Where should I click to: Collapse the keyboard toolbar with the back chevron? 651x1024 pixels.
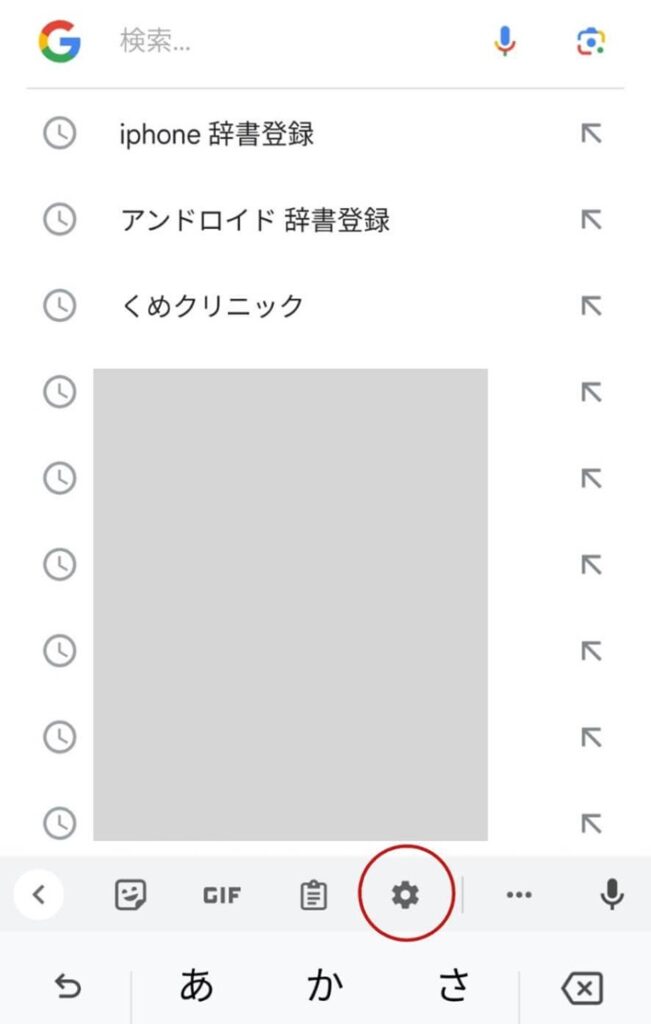[39, 894]
